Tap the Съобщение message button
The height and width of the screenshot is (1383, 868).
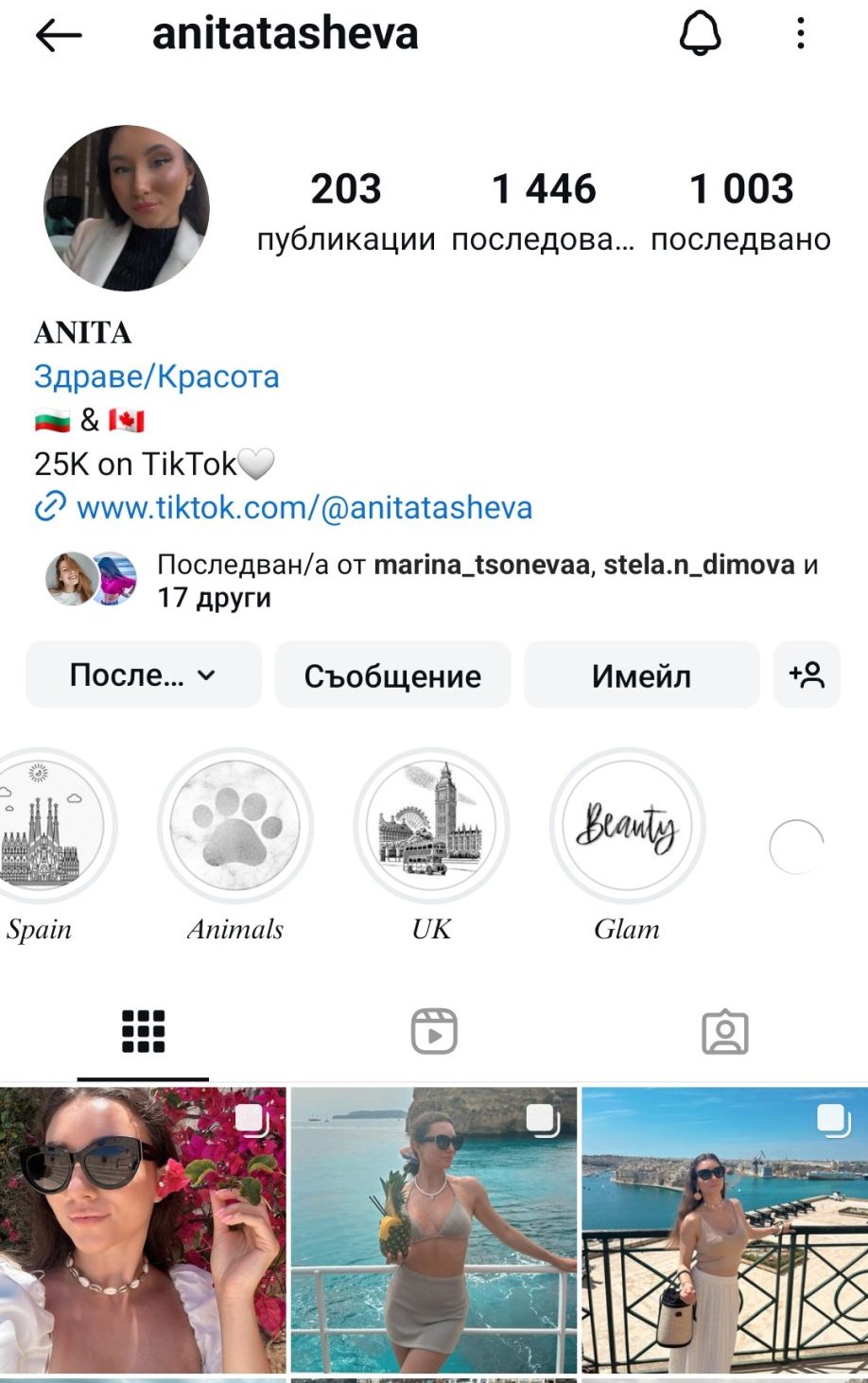(x=392, y=675)
